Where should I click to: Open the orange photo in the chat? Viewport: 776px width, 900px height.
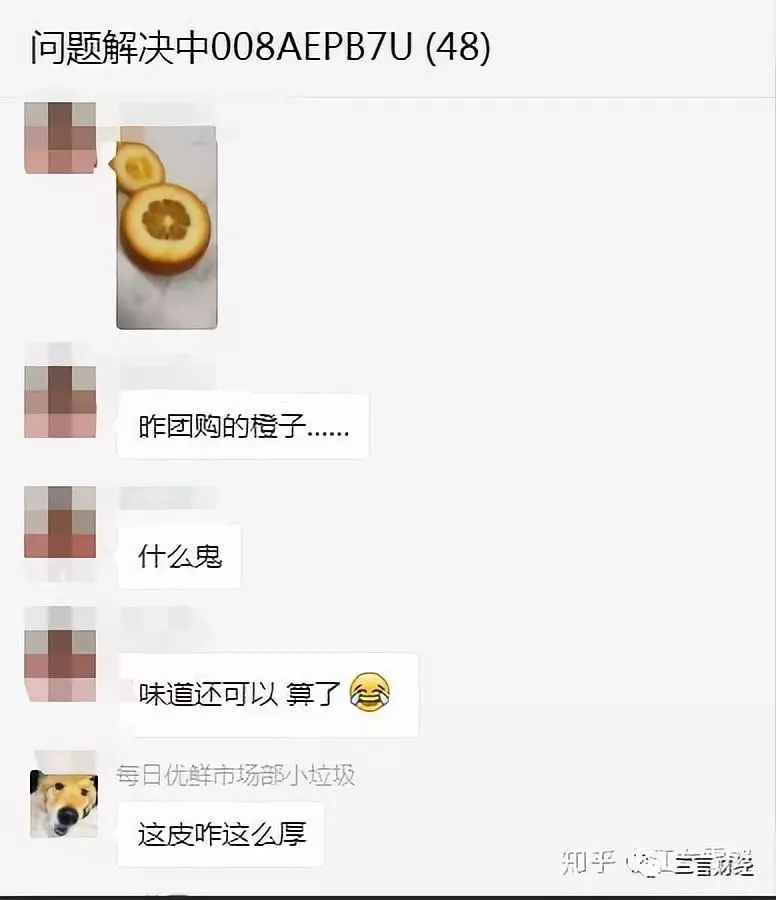[167, 227]
